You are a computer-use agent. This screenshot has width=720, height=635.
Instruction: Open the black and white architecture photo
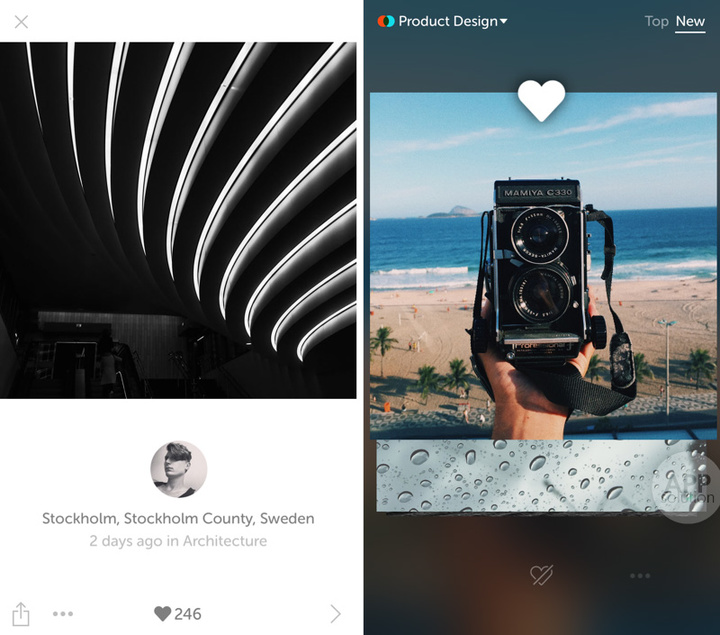(x=178, y=220)
